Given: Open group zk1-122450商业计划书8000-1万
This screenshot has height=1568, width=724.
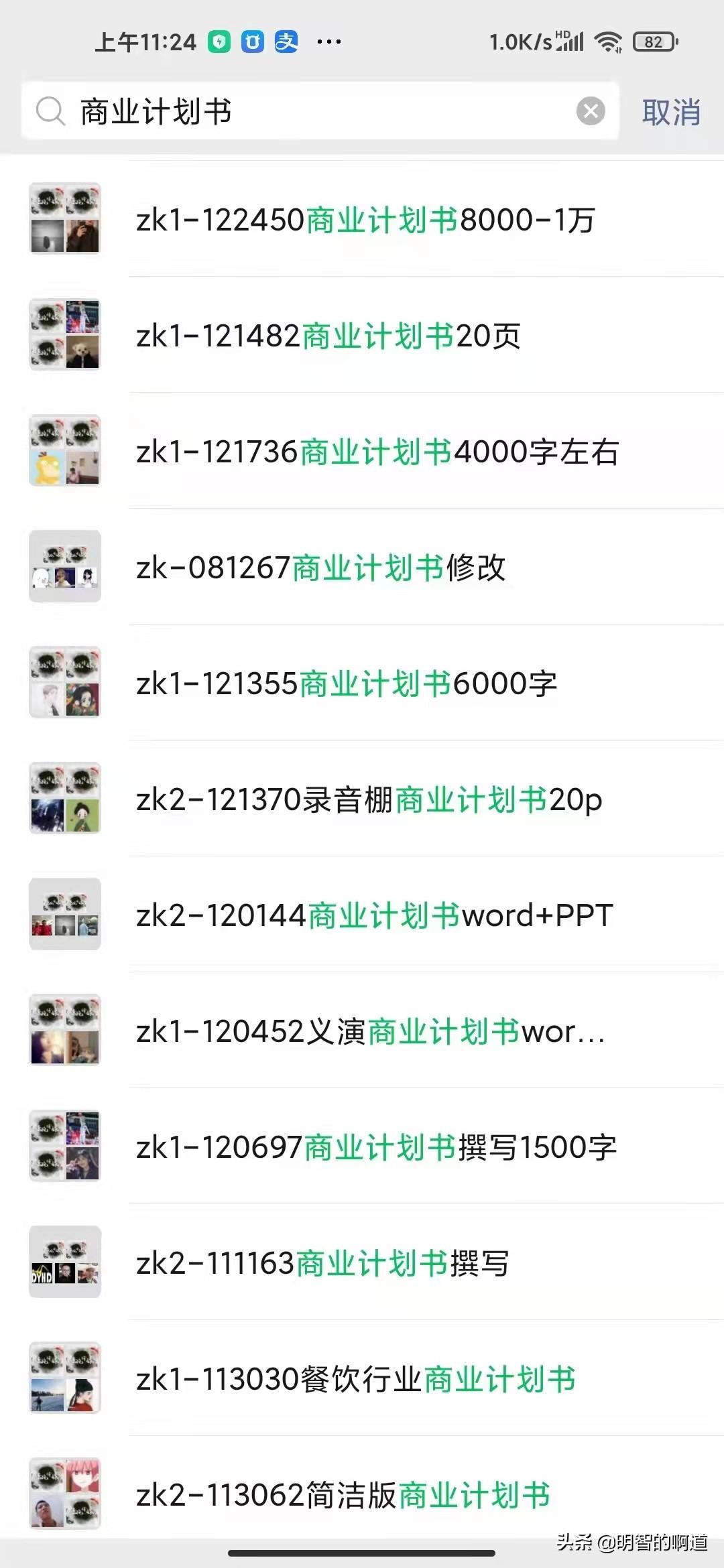Looking at the screenshot, I should click(x=362, y=219).
